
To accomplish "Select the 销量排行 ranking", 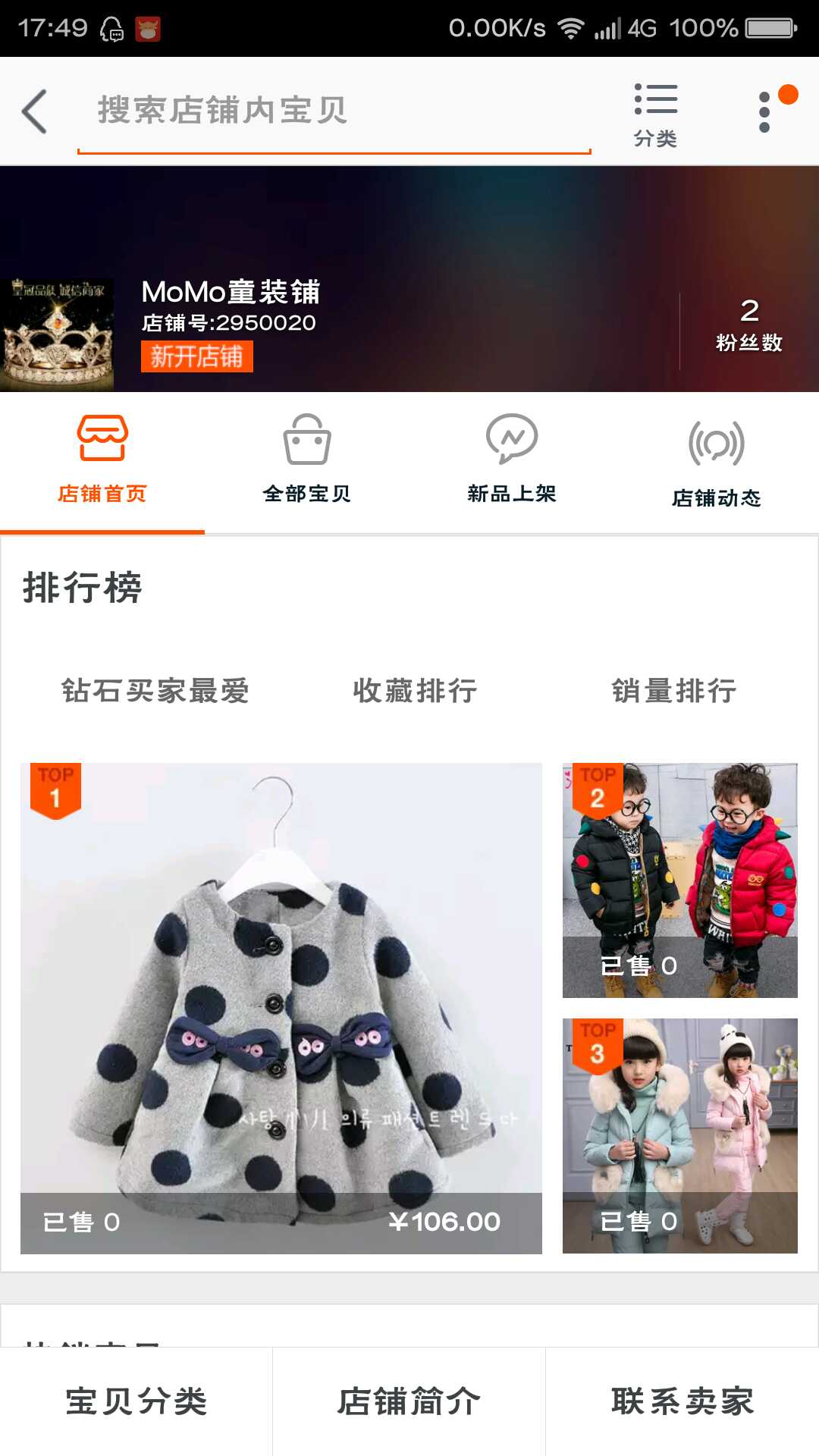I will pos(674,691).
